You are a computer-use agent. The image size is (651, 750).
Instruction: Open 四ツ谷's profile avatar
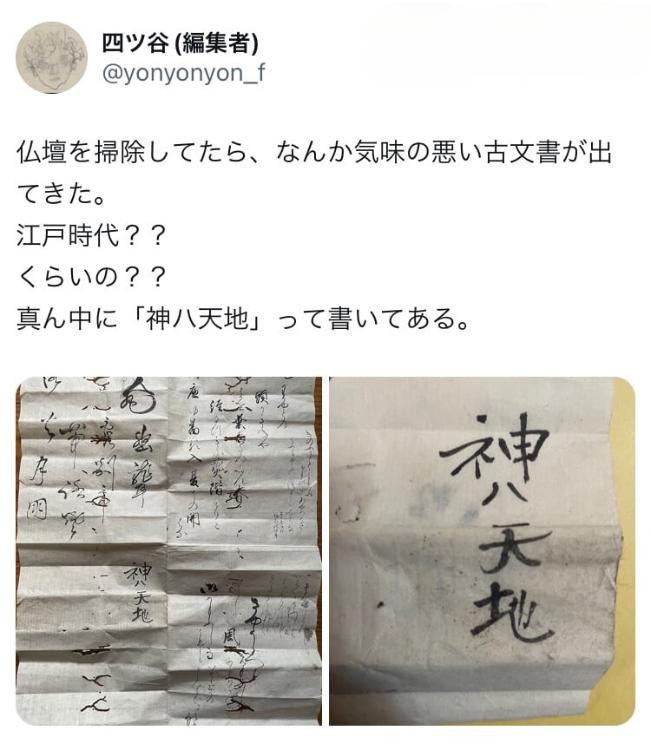coord(51,57)
